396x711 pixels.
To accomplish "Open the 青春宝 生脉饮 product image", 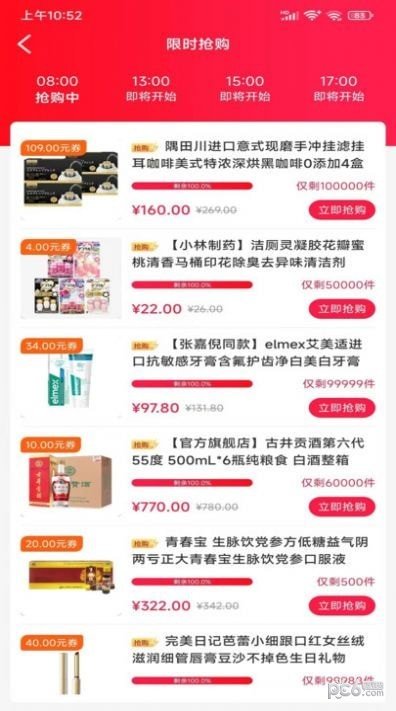I will pos(71,575).
